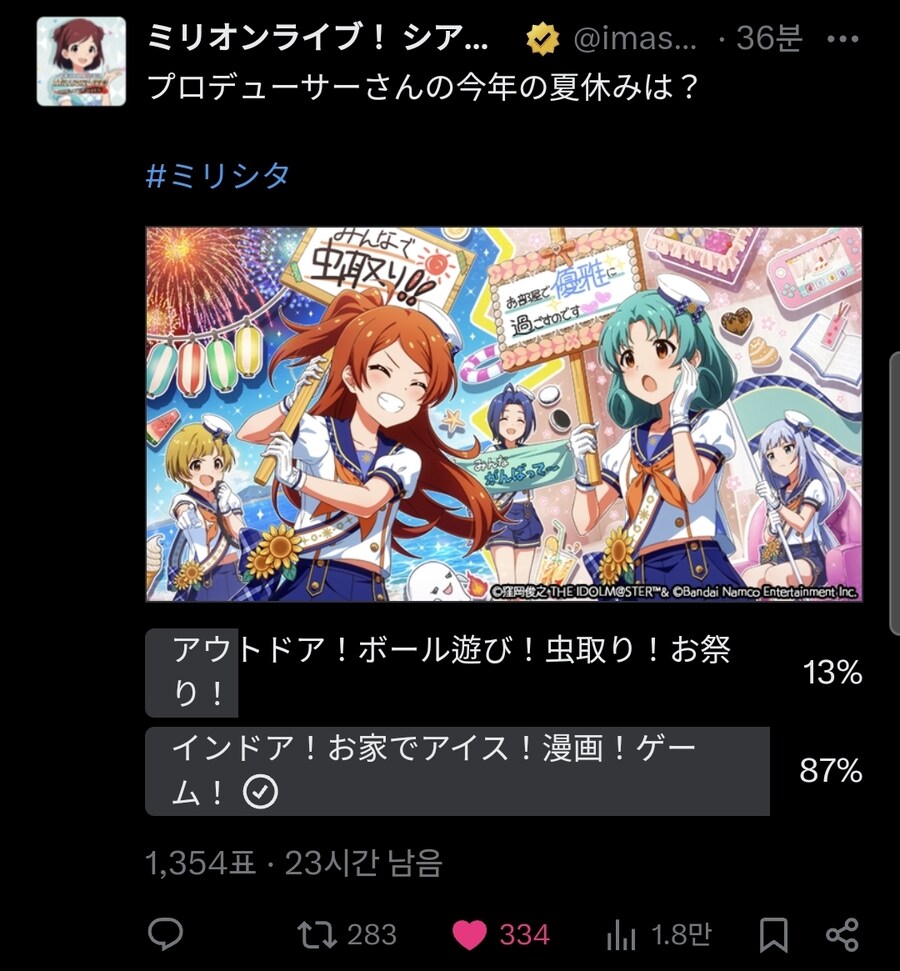This screenshot has width=900, height=971.
Task: Share this tweet
Action: click(x=842, y=935)
